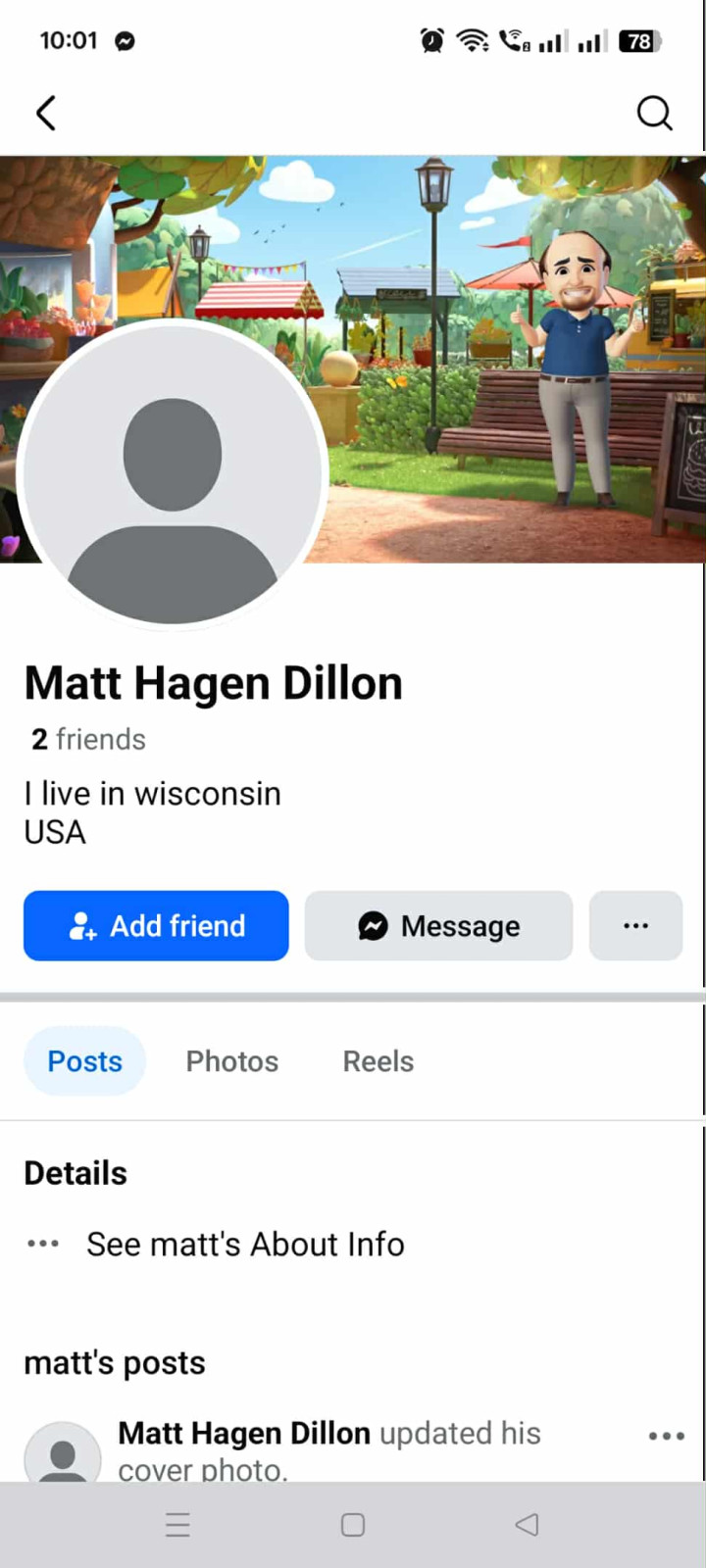Select the Posts tab
Viewport: 706px width, 1568px height.
pyautogui.click(x=85, y=1060)
